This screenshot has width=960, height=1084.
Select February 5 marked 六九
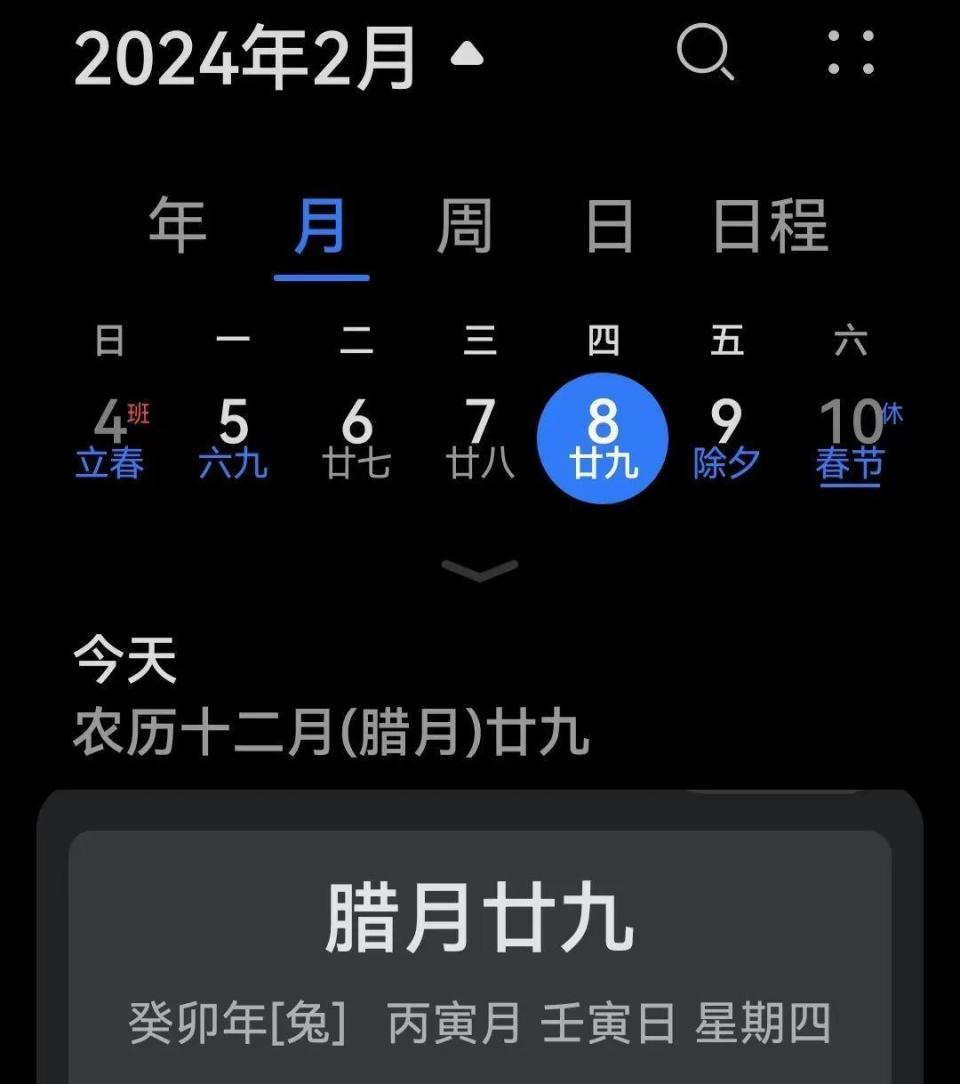coord(233,435)
